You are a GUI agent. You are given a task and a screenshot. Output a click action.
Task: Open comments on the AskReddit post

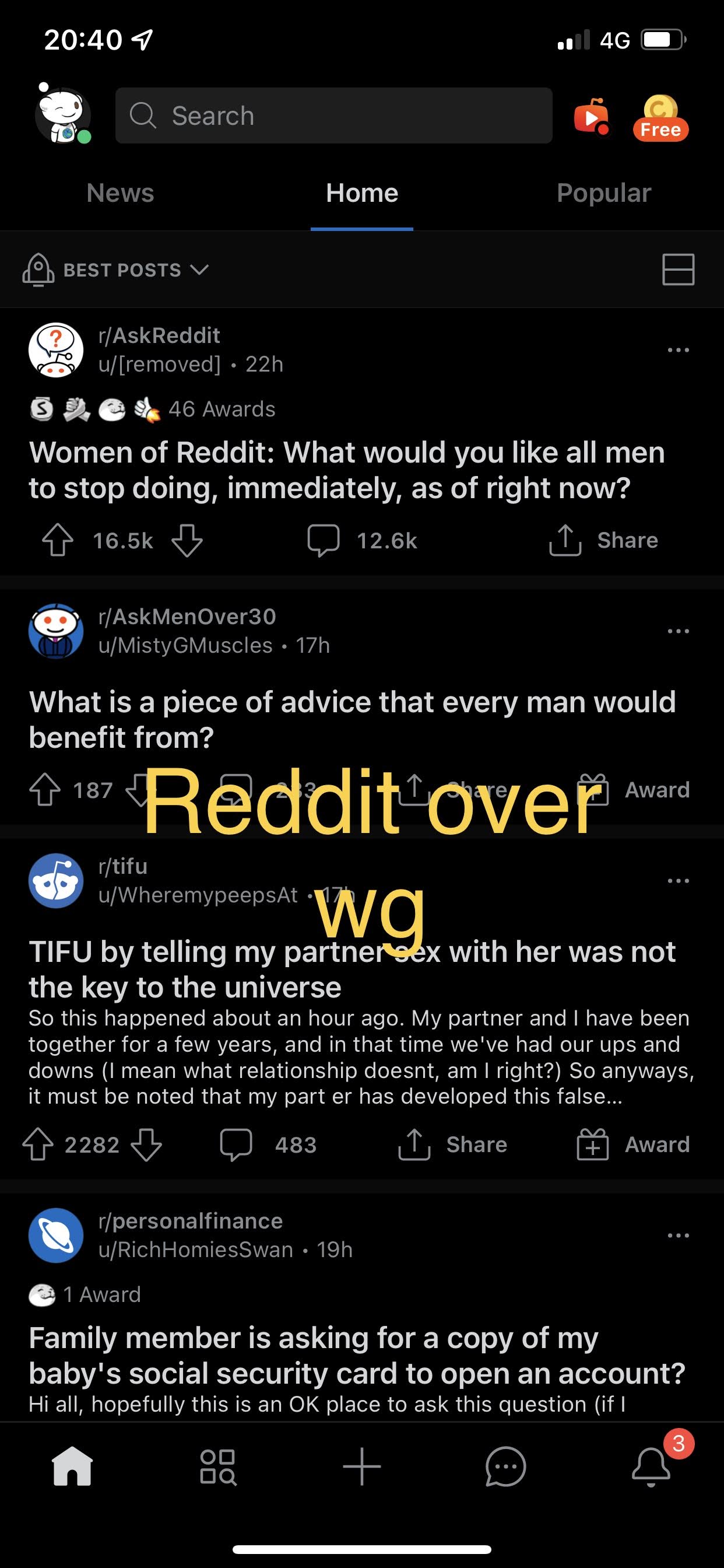pyautogui.click(x=363, y=541)
